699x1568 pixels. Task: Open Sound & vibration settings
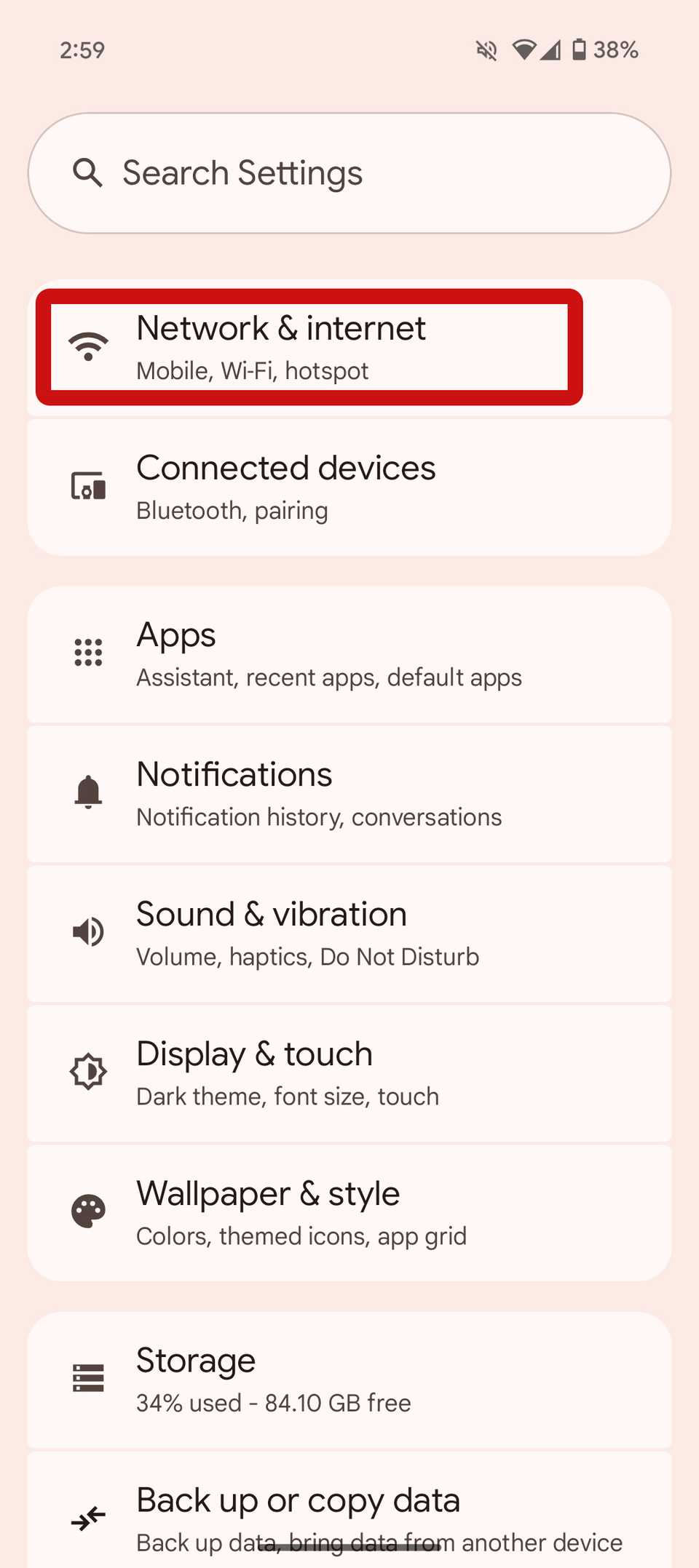pos(349,932)
